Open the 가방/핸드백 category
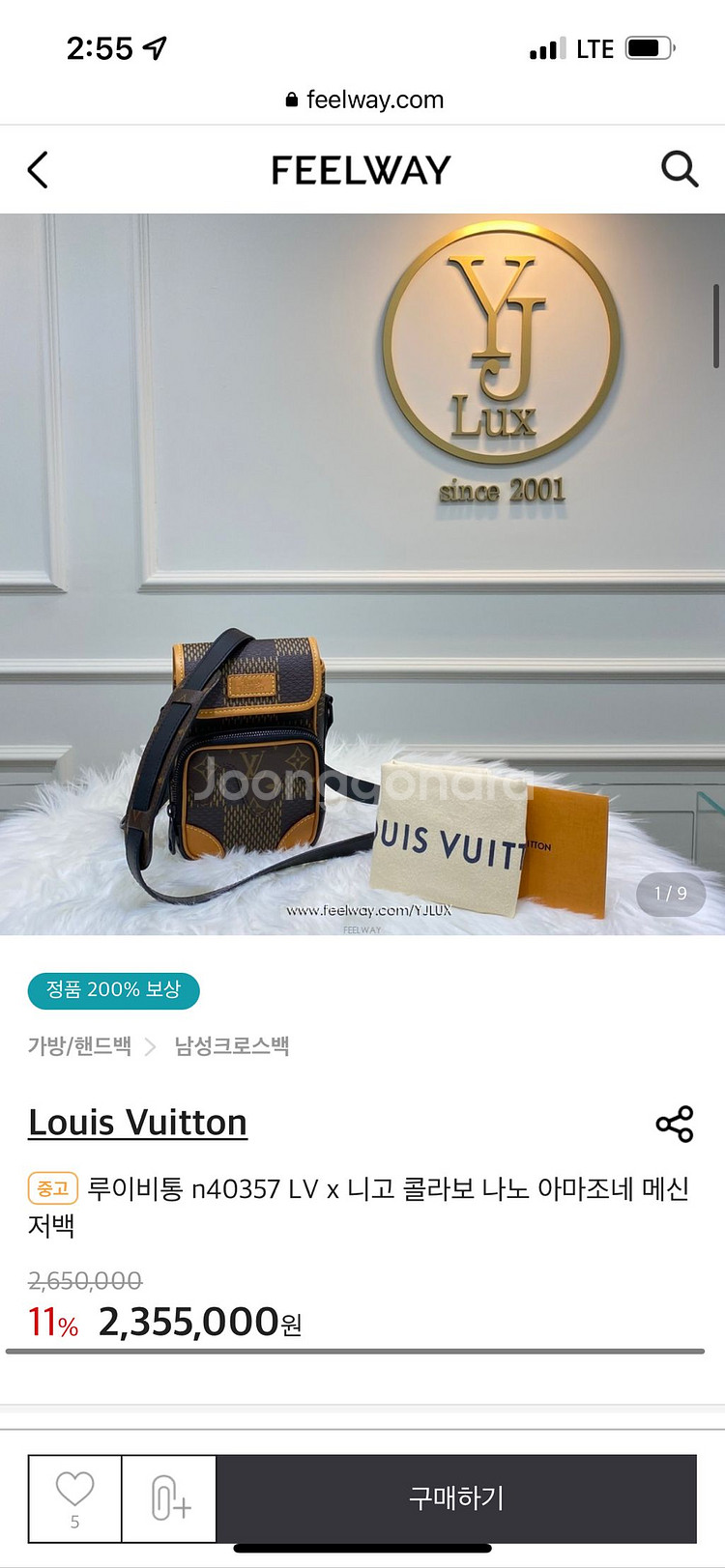This screenshot has height=1568, width=725. pyautogui.click(x=79, y=1045)
